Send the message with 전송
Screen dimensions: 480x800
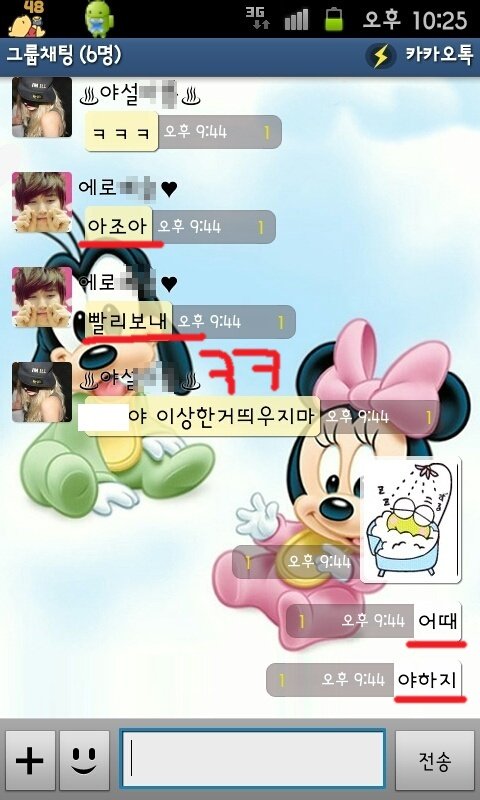pos(435,760)
